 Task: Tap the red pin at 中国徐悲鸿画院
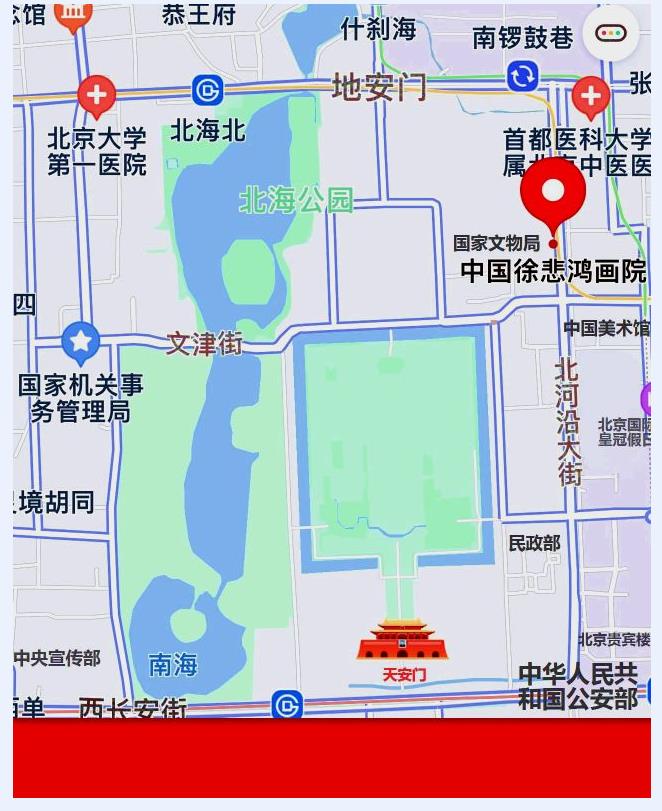coord(553,194)
